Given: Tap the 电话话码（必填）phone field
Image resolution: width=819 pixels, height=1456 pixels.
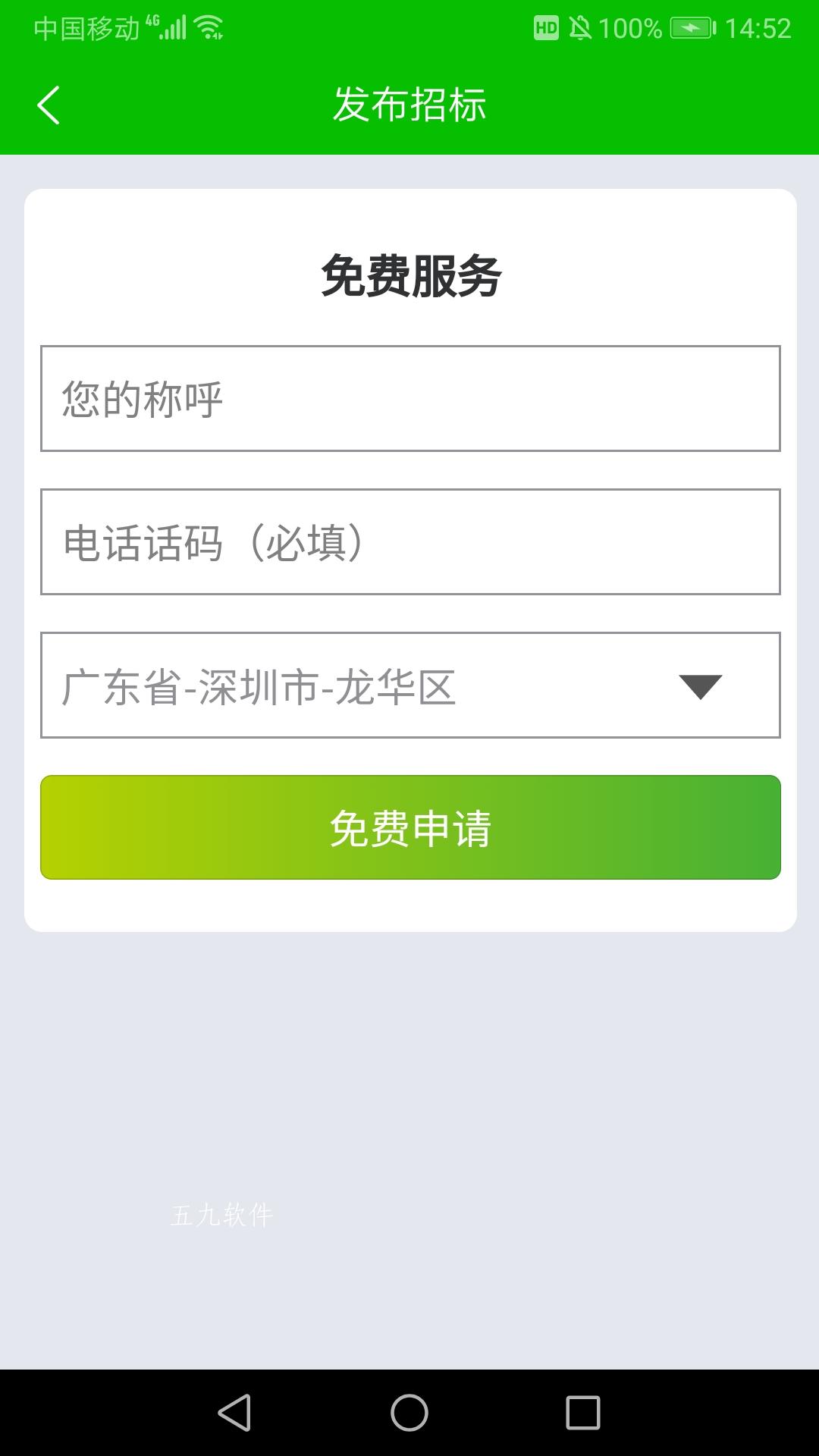Looking at the screenshot, I should [x=410, y=541].
